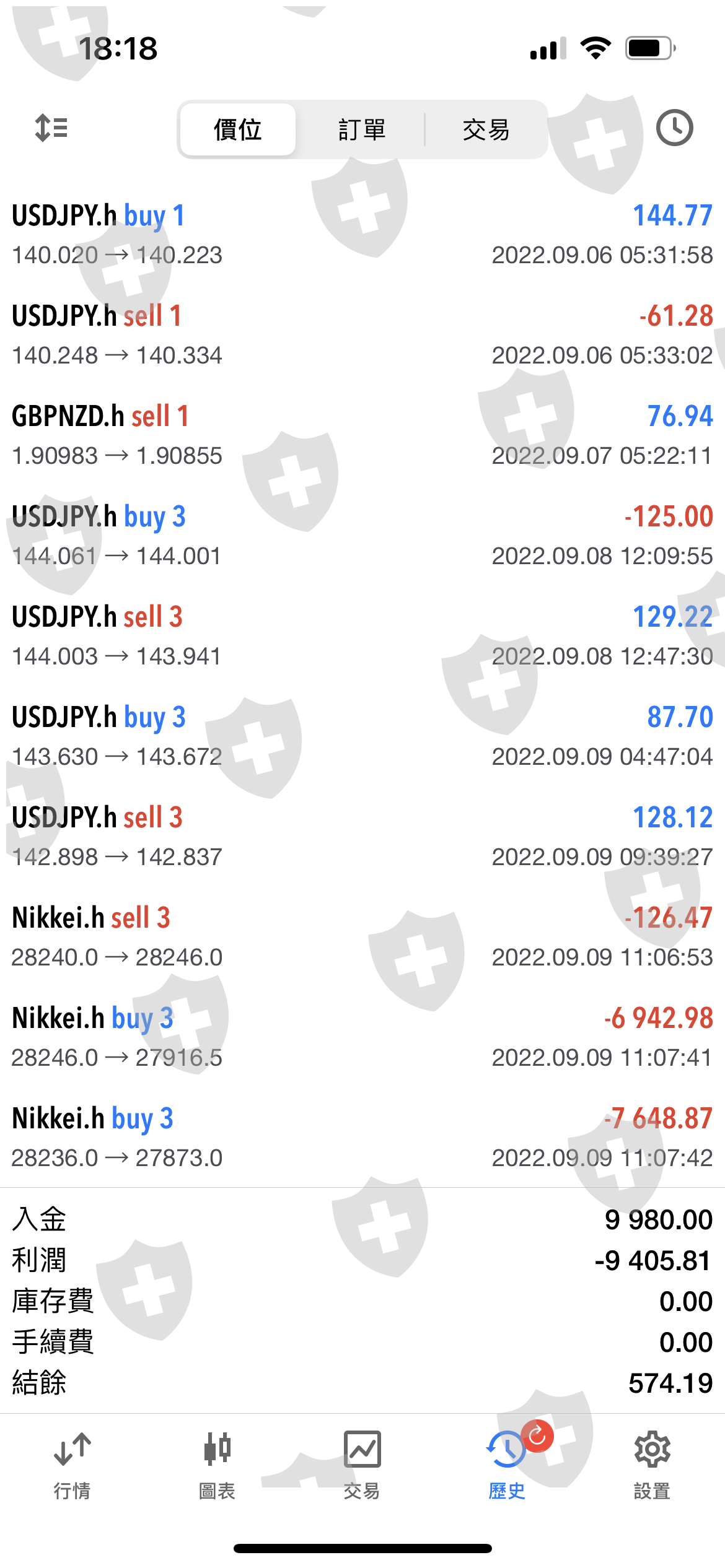Expand USDJPY.h buy 3 with loss -125.00
Viewport: 725px width, 1568px height.
click(362, 536)
